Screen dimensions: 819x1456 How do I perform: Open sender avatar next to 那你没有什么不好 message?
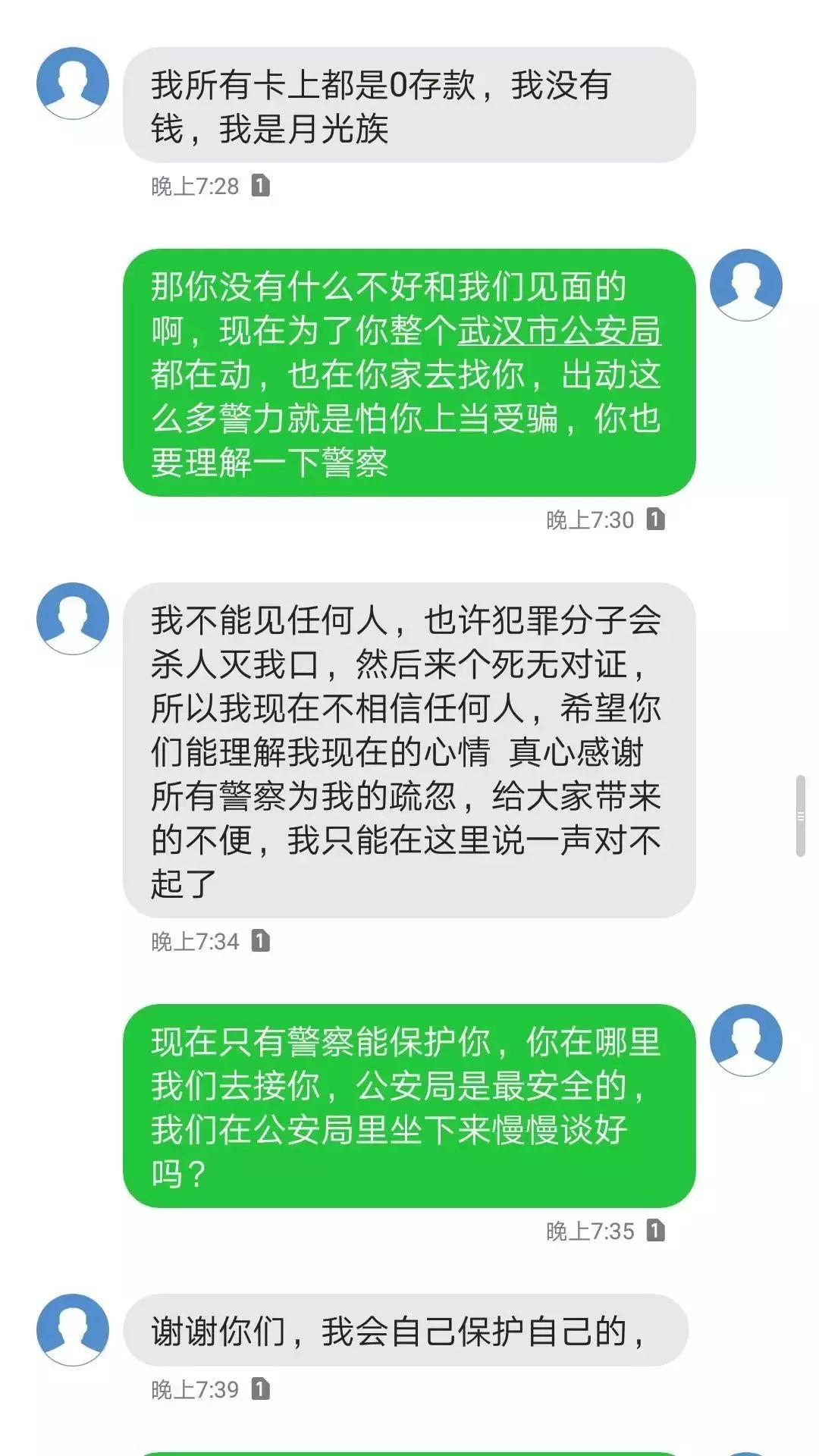pos(745,285)
